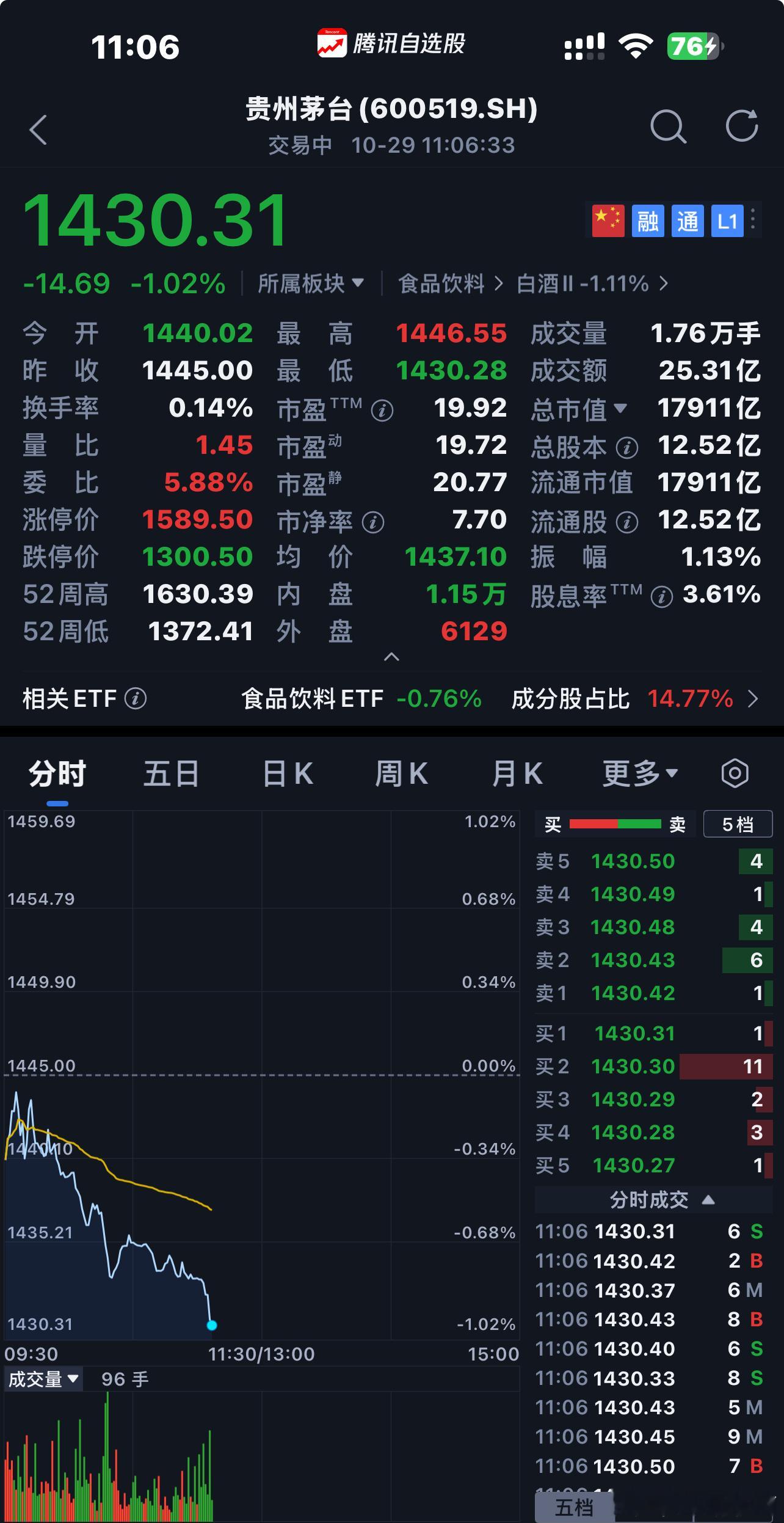The image size is (784, 1523).
Task: Tap the L1 quote level badge
Action: (x=727, y=221)
